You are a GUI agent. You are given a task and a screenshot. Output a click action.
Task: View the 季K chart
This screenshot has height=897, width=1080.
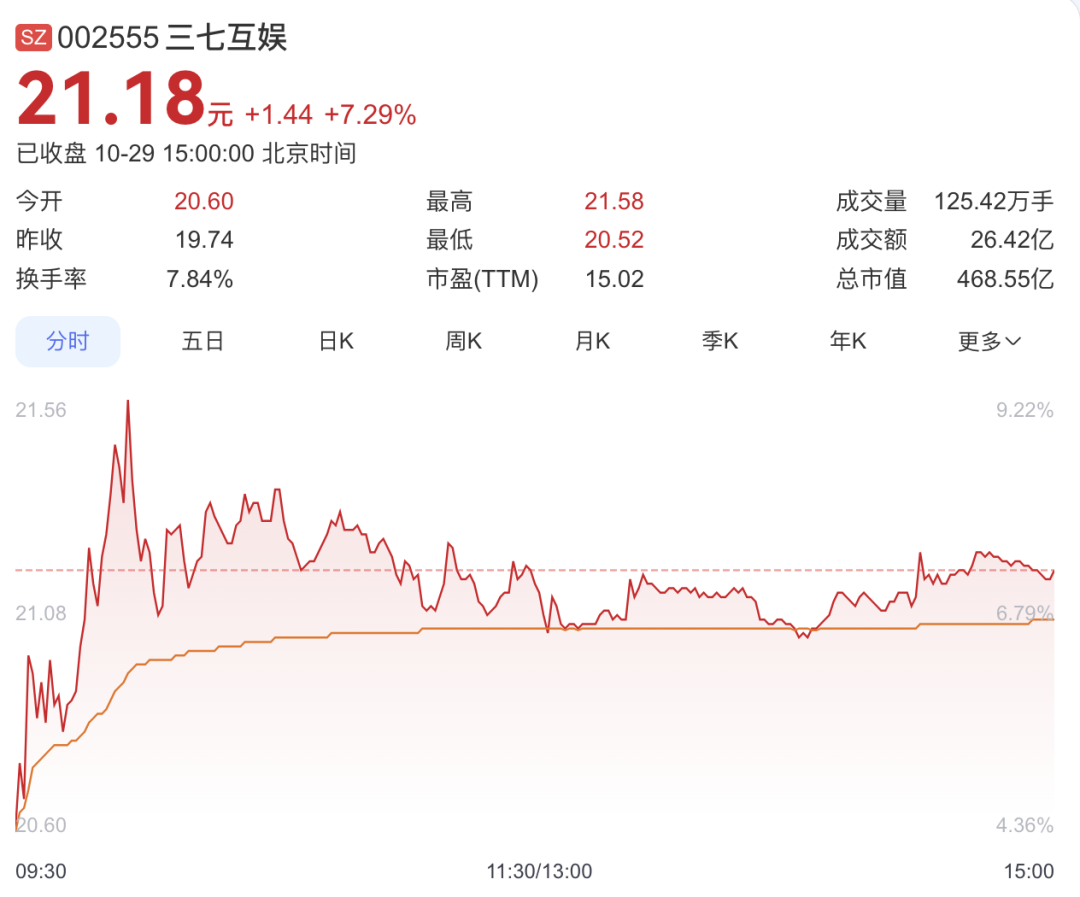click(x=720, y=342)
